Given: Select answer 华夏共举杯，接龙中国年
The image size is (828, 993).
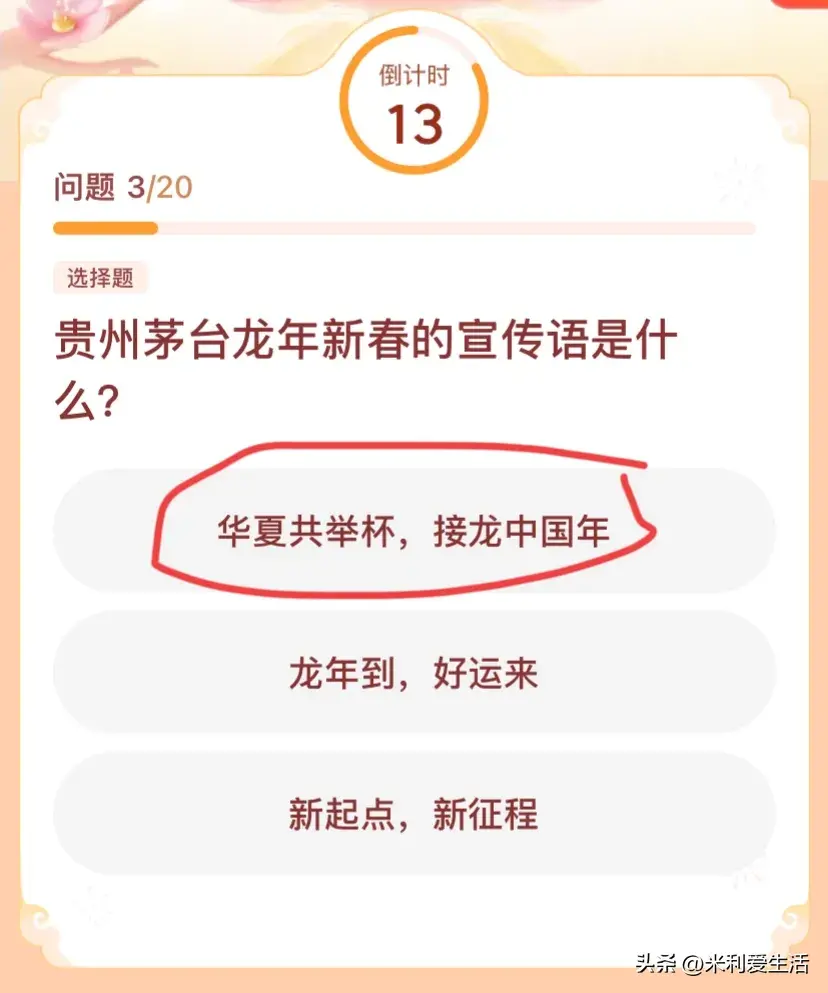Looking at the screenshot, I should (413, 531).
